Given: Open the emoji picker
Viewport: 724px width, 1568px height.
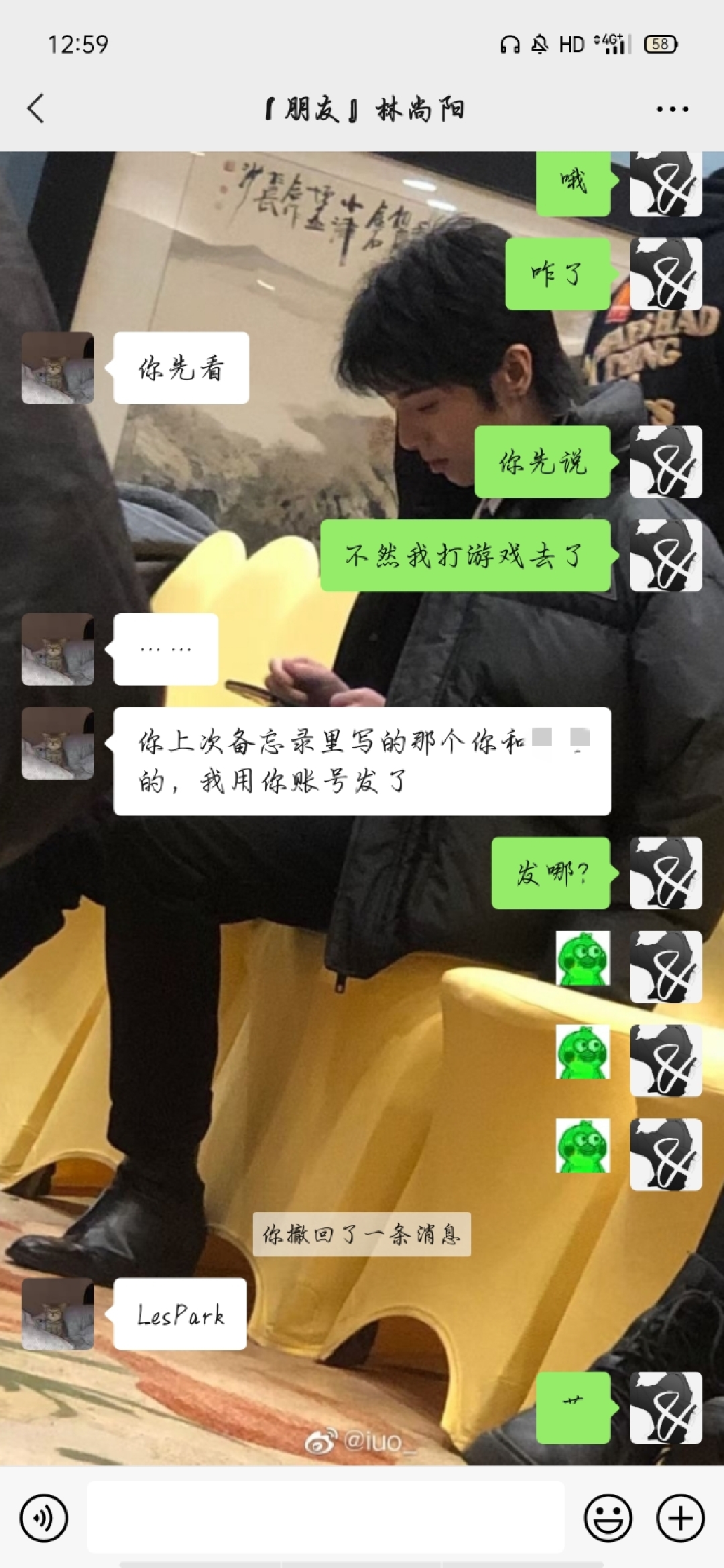Looking at the screenshot, I should point(608,1518).
